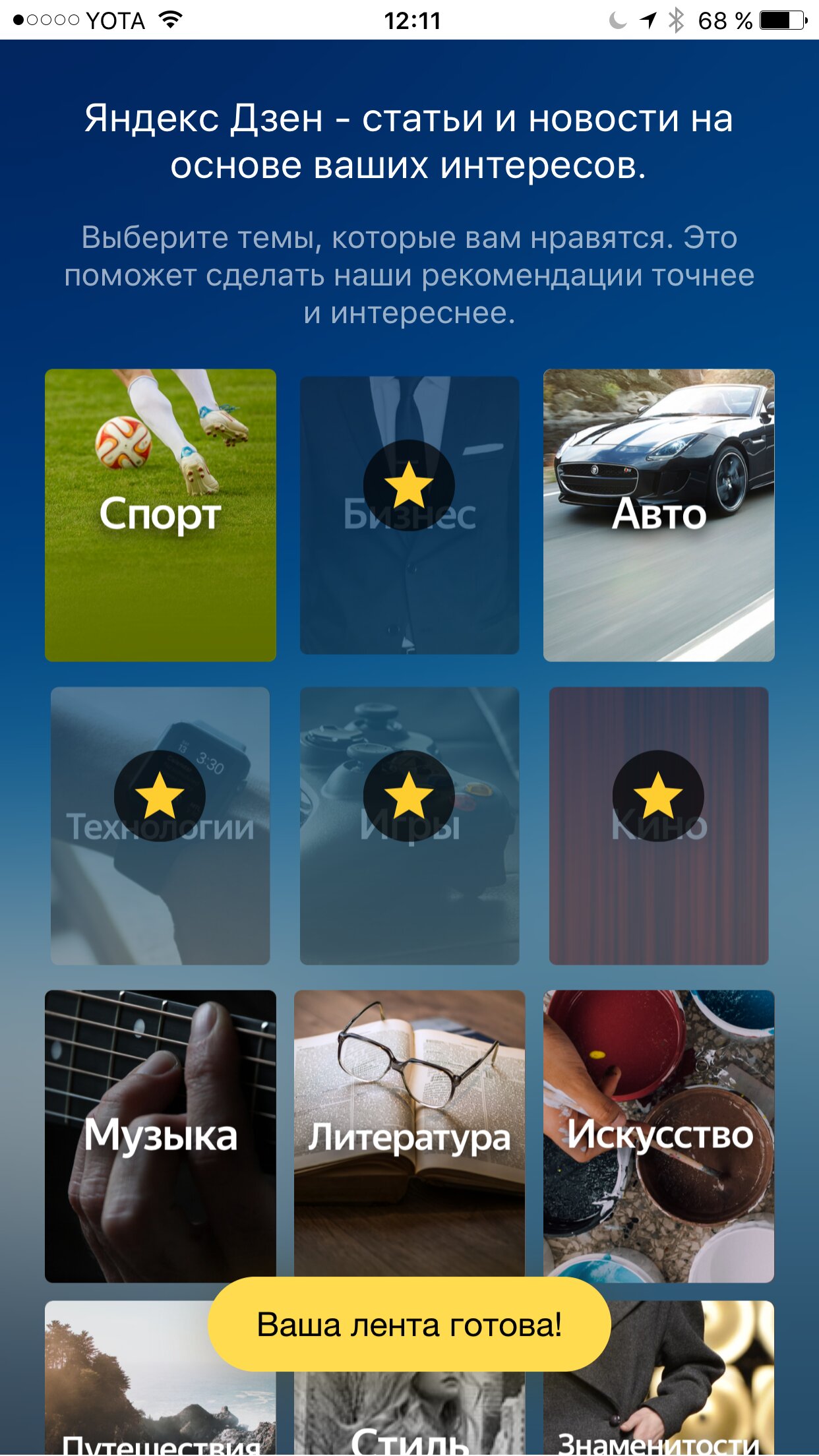Image resolution: width=819 pixels, height=1456 pixels.
Task: Select the Спорт topic tile
Action: coord(160,515)
